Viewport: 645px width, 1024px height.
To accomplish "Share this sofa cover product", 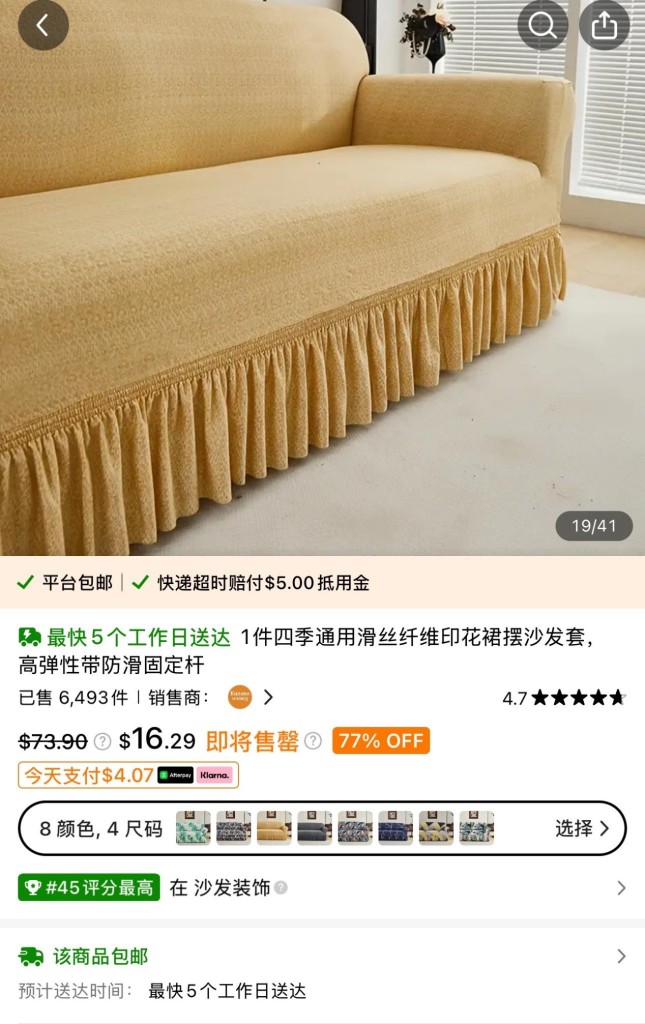I will coord(604,26).
